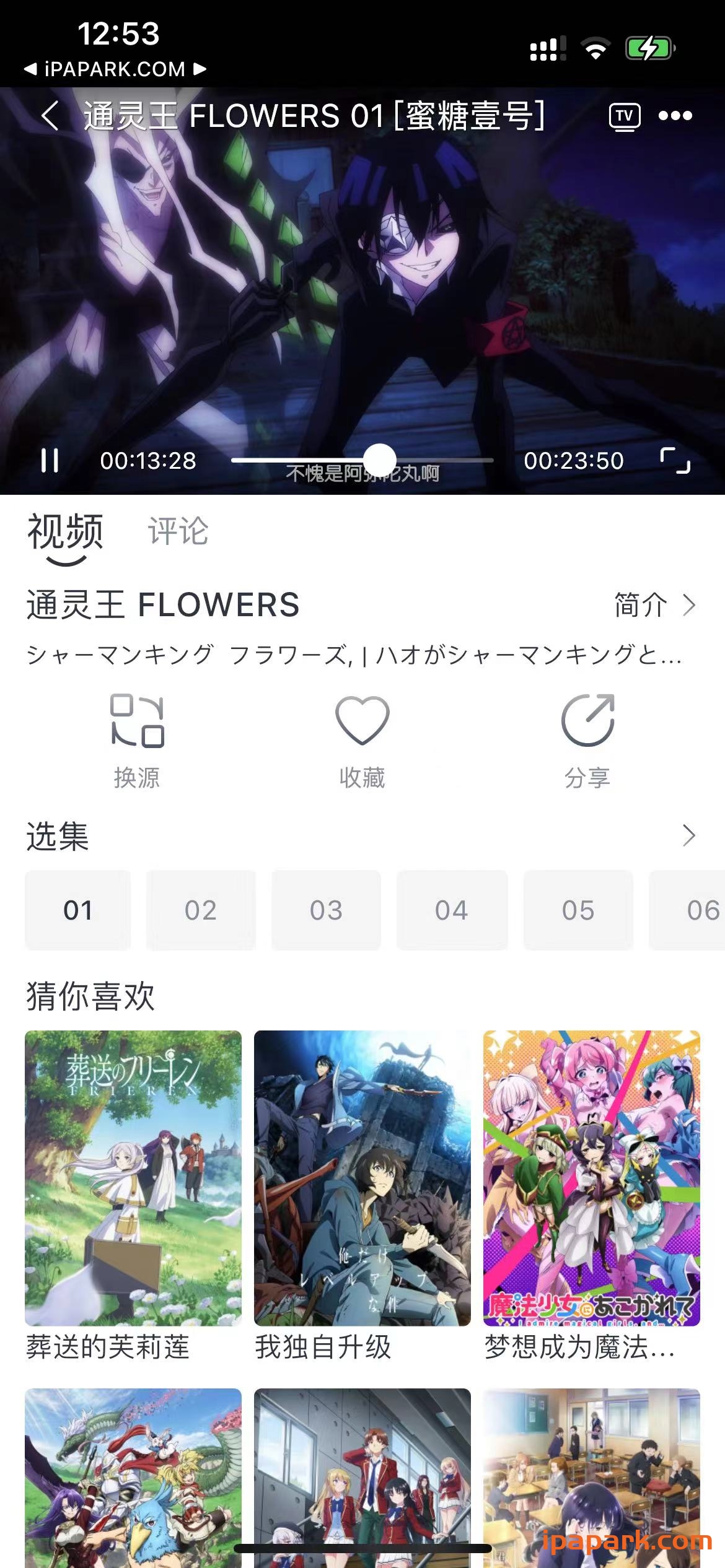Viewport: 725px width, 1568px height.
Task: Select episode 01 as the active episode
Action: point(77,910)
